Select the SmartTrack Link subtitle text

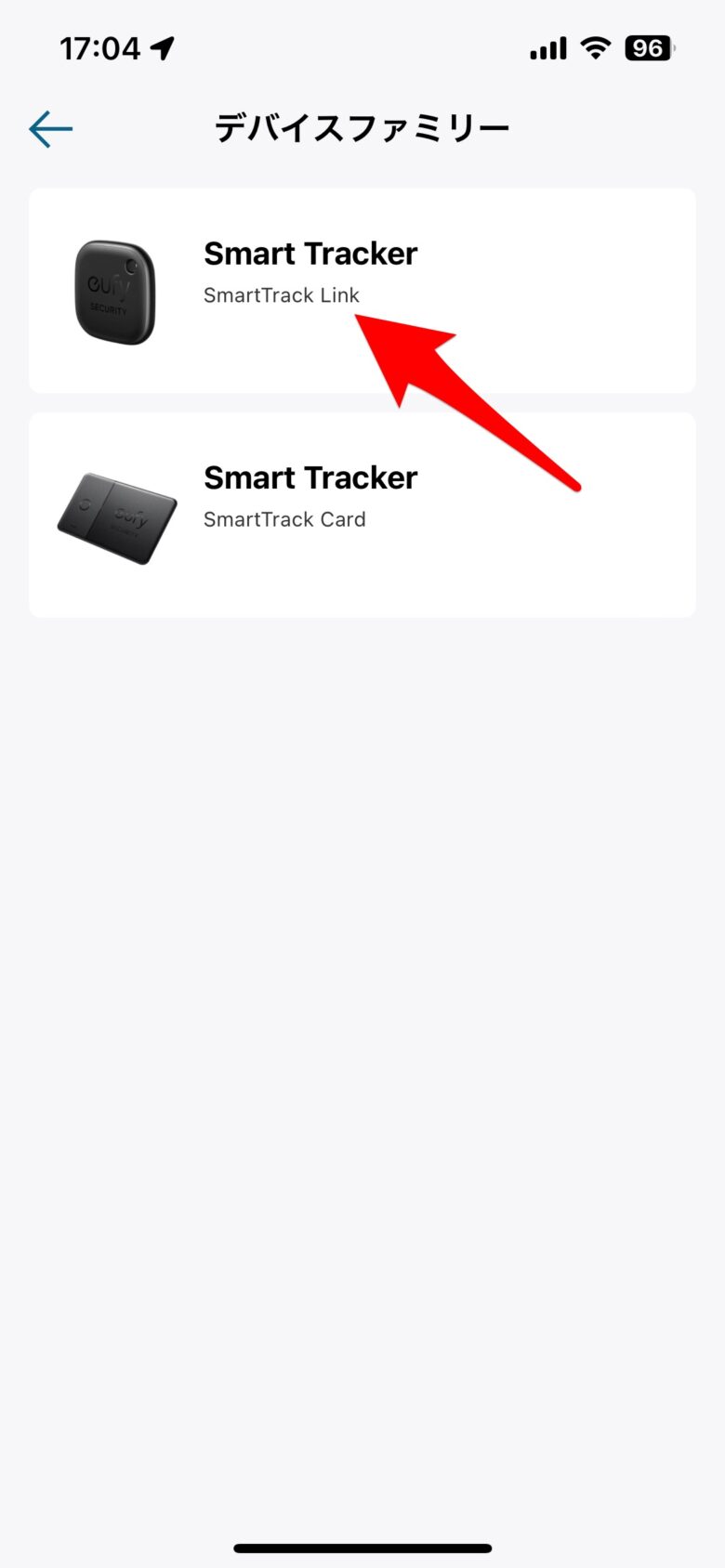[281, 295]
